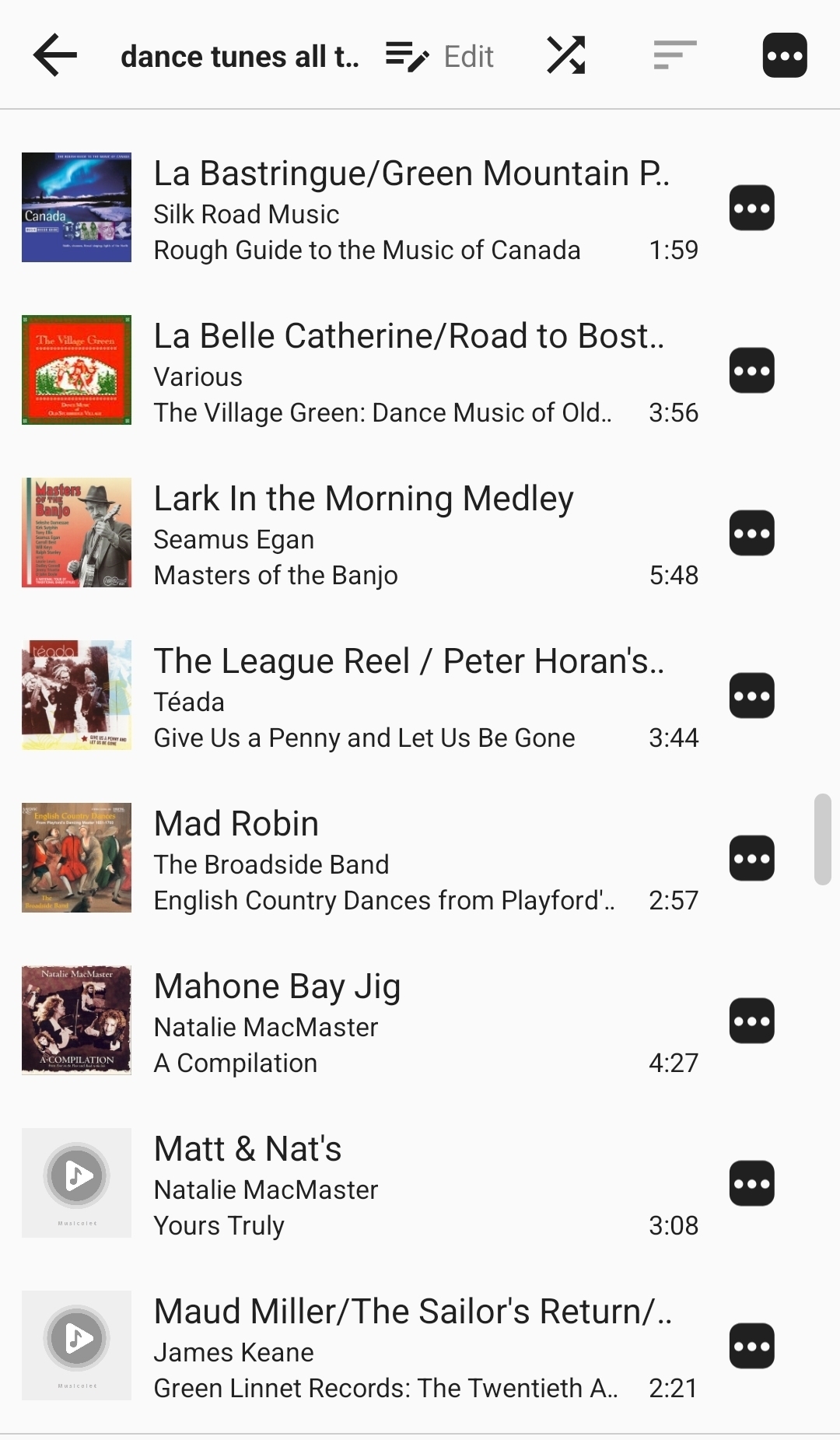Open options for Lark In the Morning
The image size is (840, 1440).
pos(751,533)
